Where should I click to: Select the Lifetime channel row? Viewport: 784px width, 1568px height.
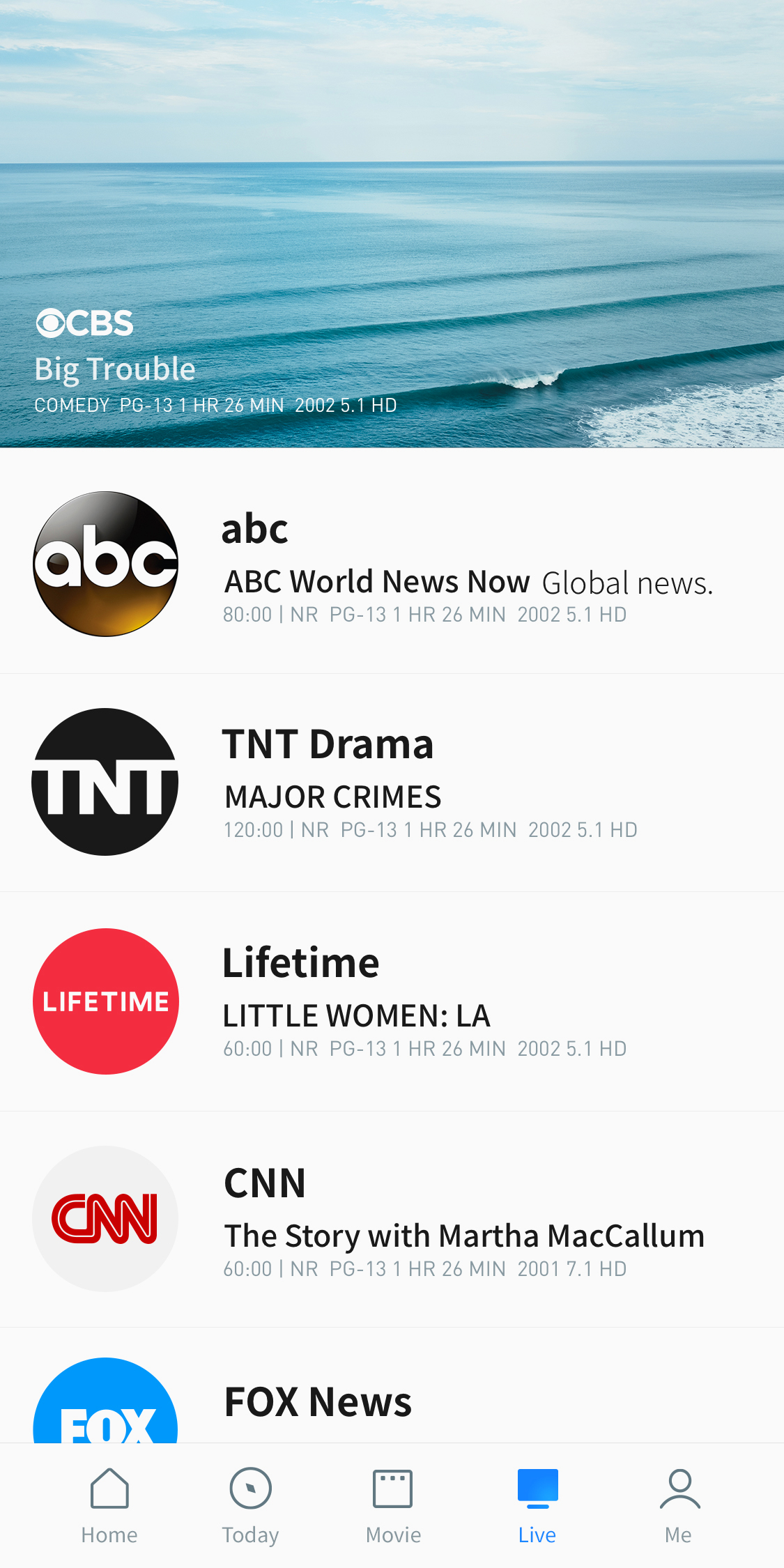(392, 1001)
